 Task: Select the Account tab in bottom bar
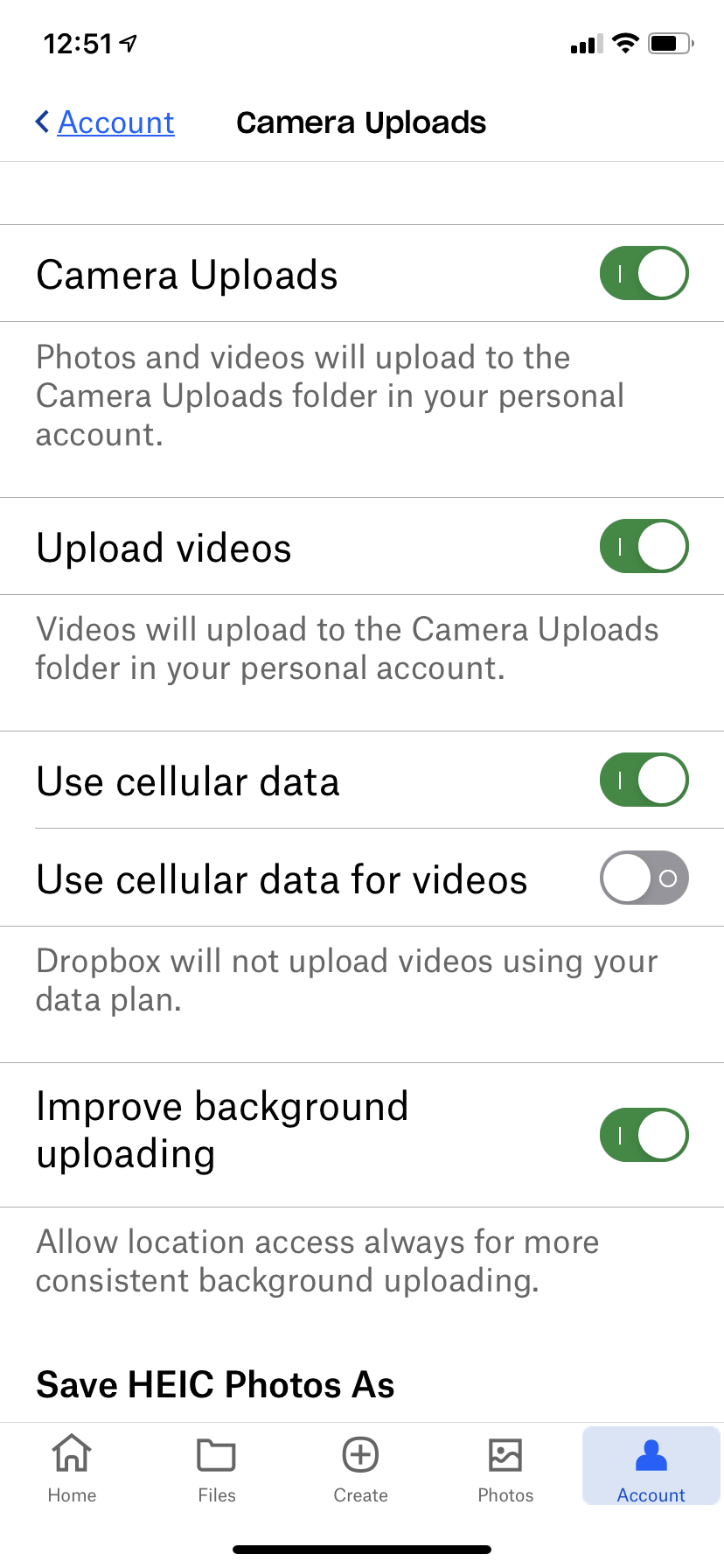click(651, 1469)
